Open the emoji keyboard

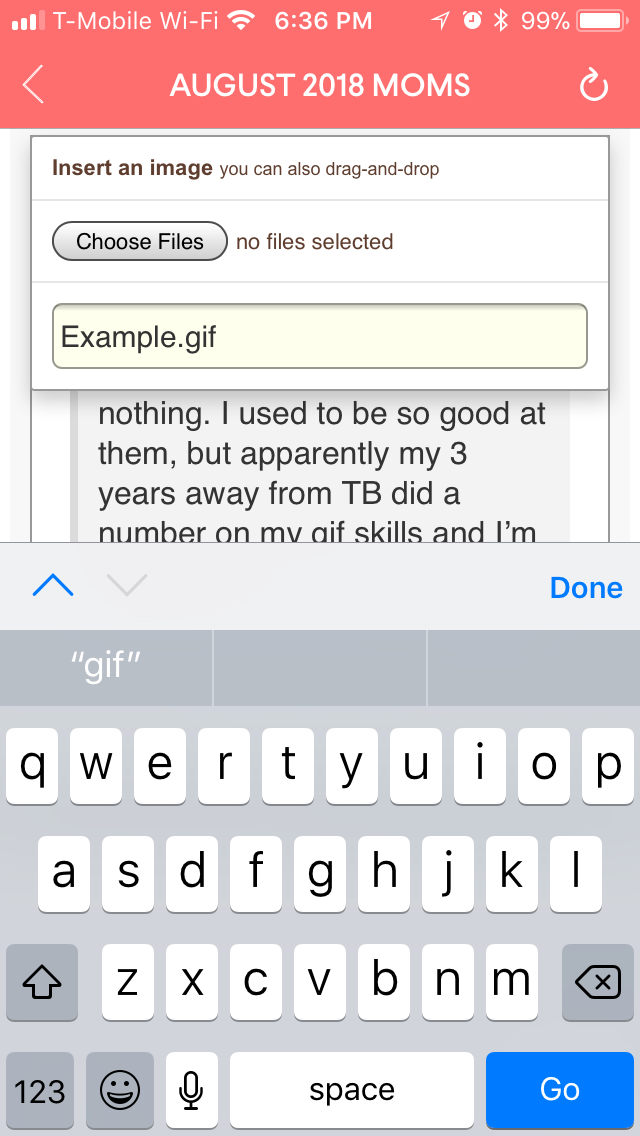(x=120, y=1089)
